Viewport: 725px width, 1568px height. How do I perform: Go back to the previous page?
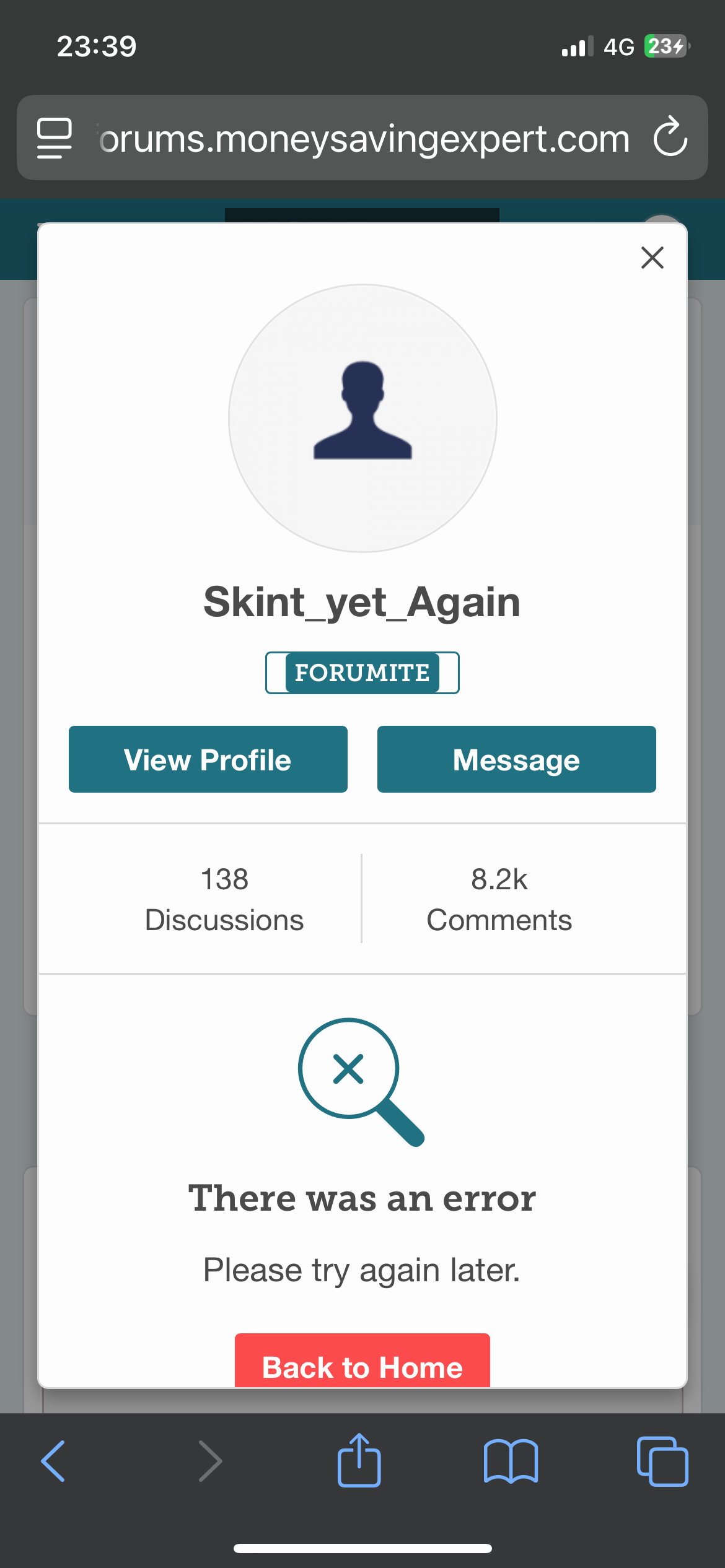click(53, 1461)
